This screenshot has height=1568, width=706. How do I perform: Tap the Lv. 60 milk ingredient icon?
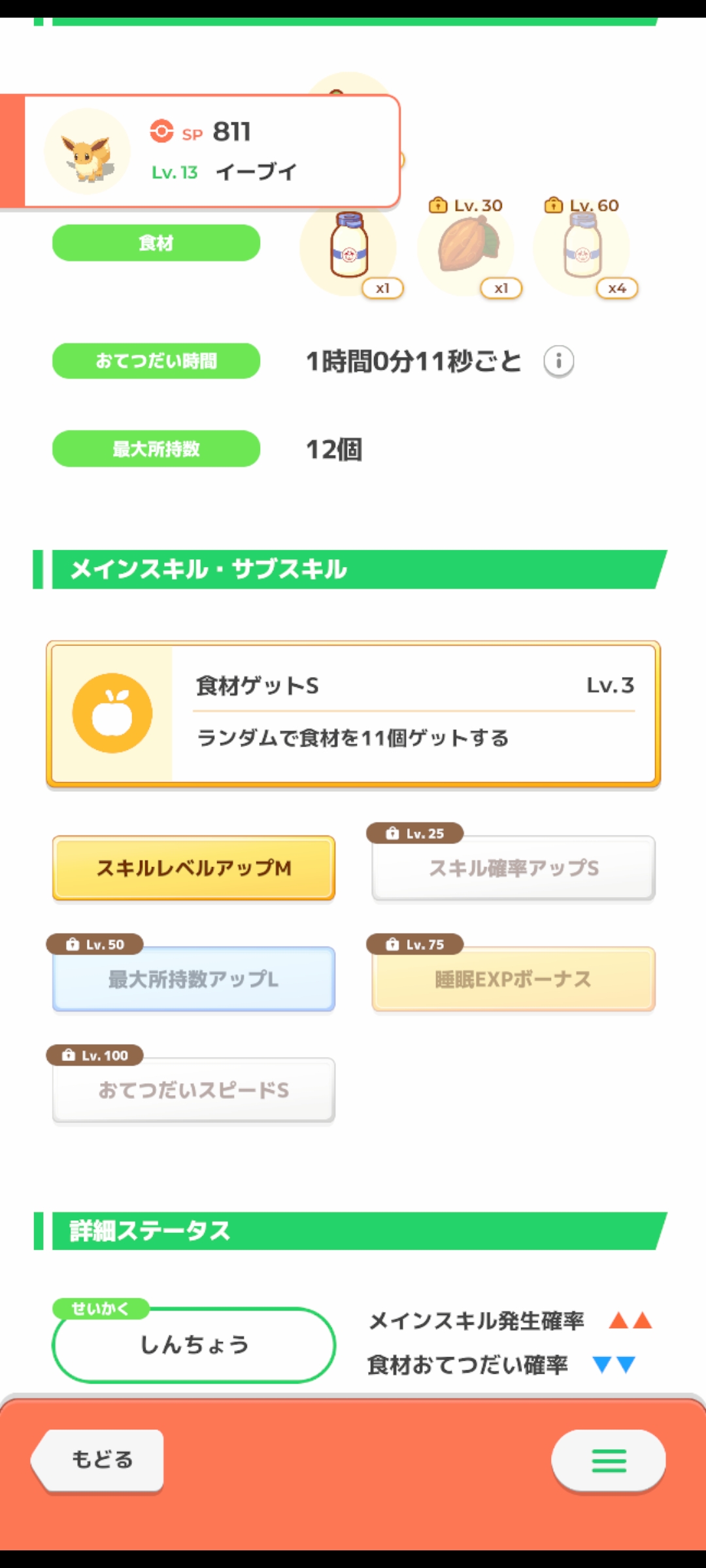tap(582, 248)
